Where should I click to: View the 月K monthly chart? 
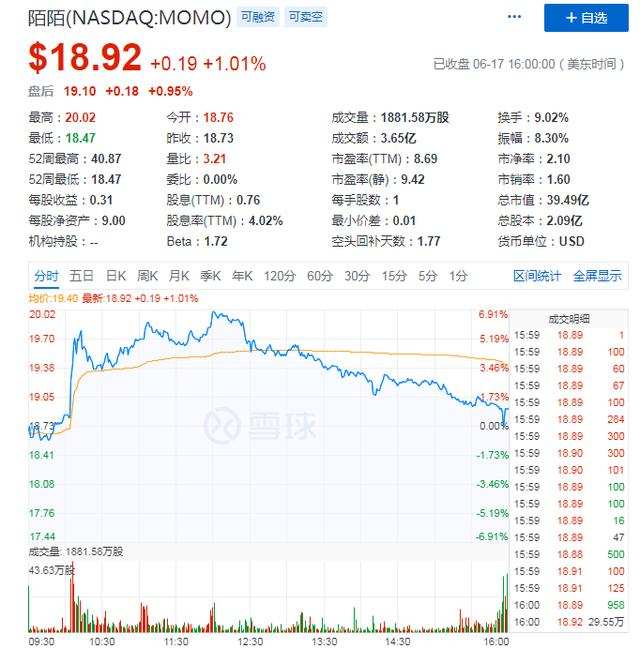click(x=179, y=276)
